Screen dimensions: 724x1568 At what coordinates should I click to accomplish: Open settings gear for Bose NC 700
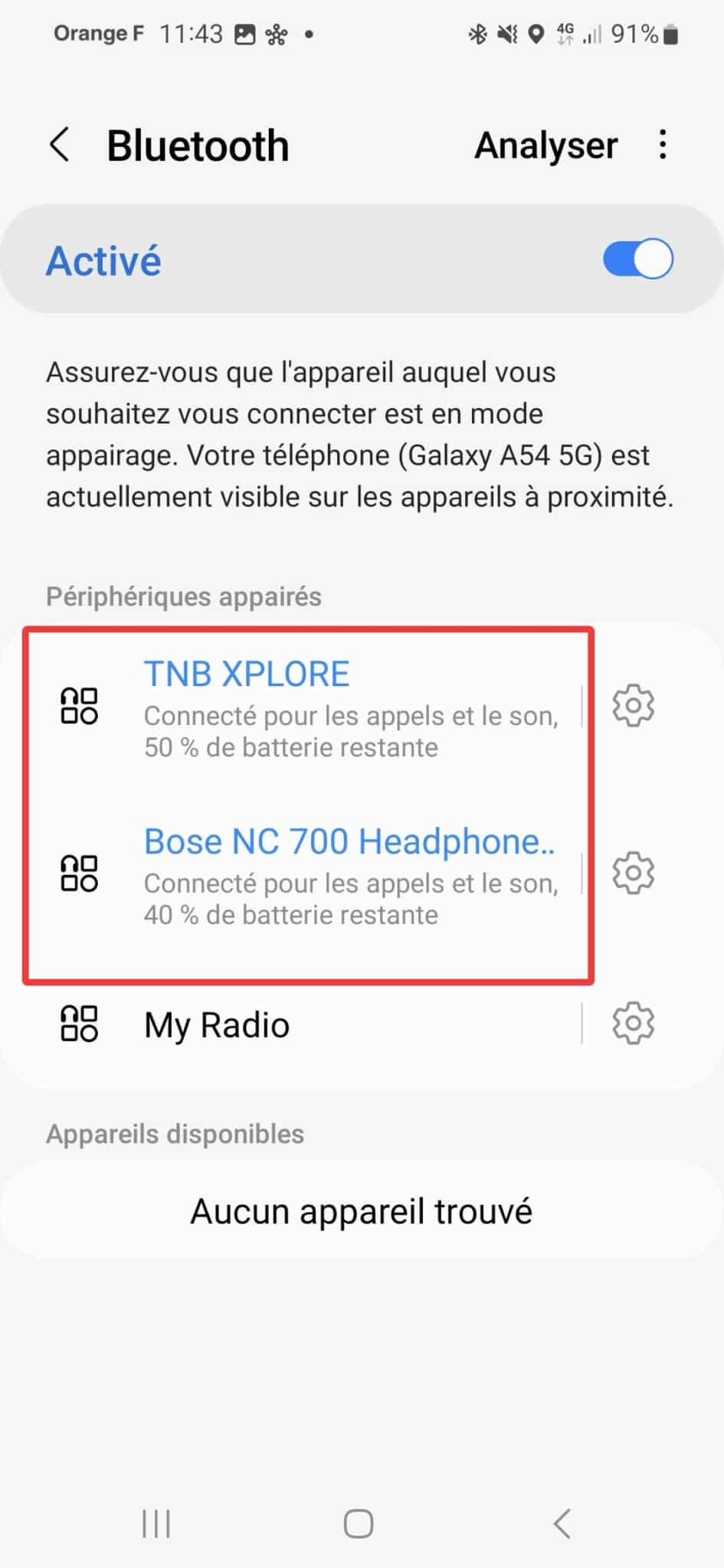633,873
